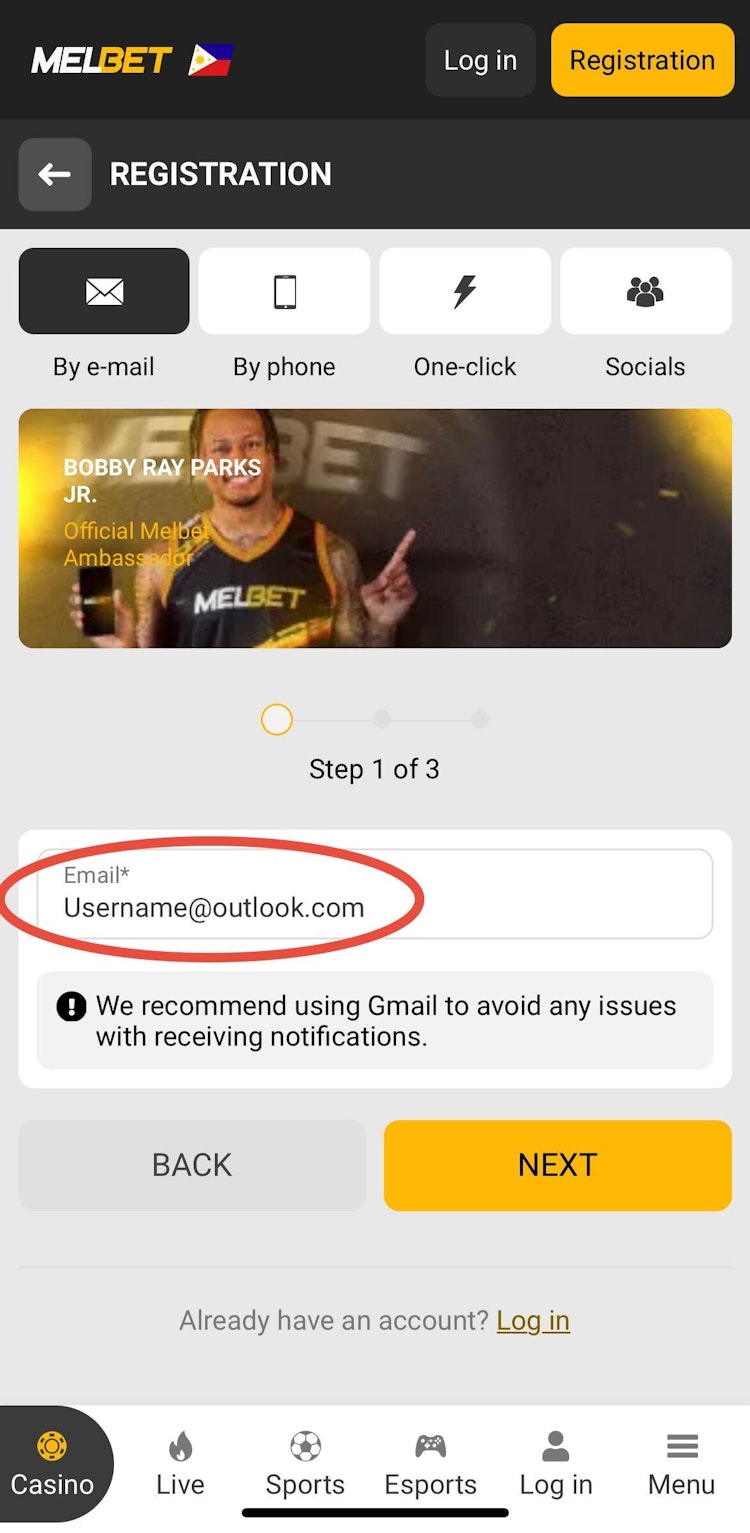Focus the Email input field
750x1533 pixels.
pos(375,894)
